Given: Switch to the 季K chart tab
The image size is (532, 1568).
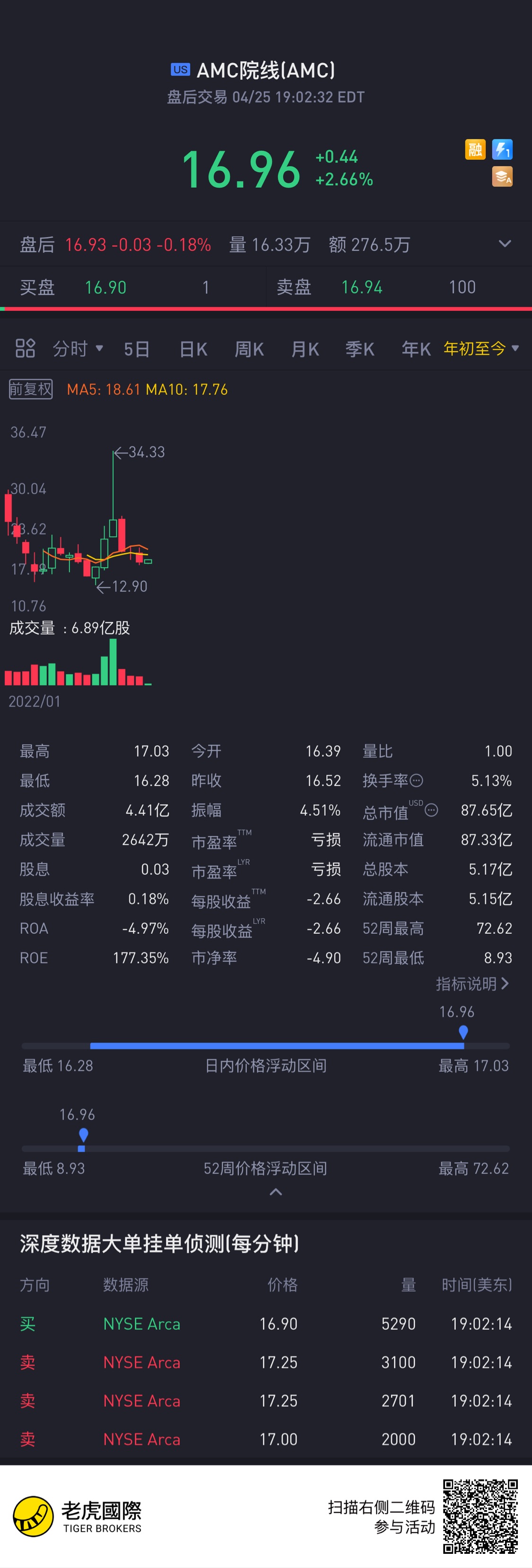Looking at the screenshot, I should pyautogui.click(x=359, y=349).
